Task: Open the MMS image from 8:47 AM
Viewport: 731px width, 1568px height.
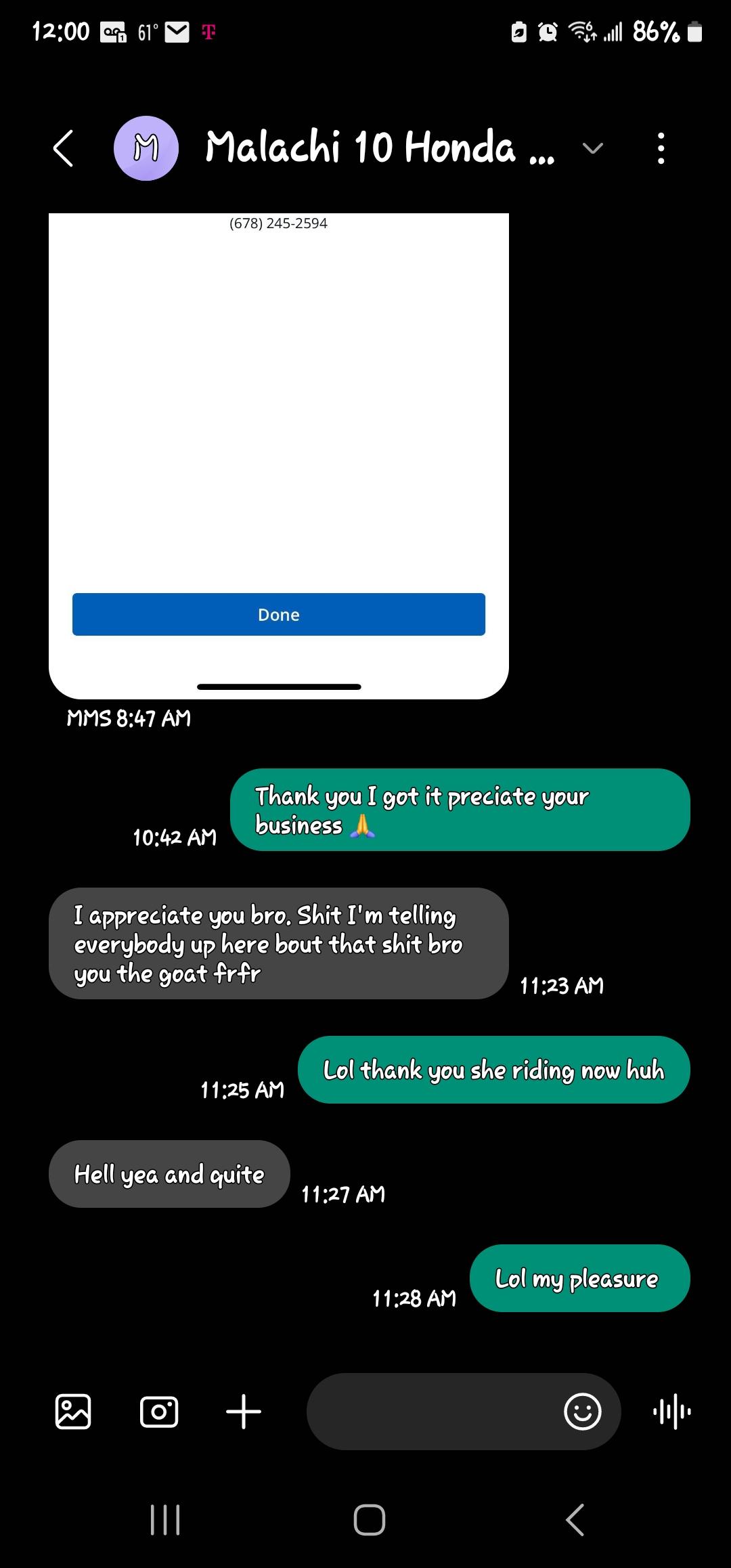Action: tap(279, 456)
